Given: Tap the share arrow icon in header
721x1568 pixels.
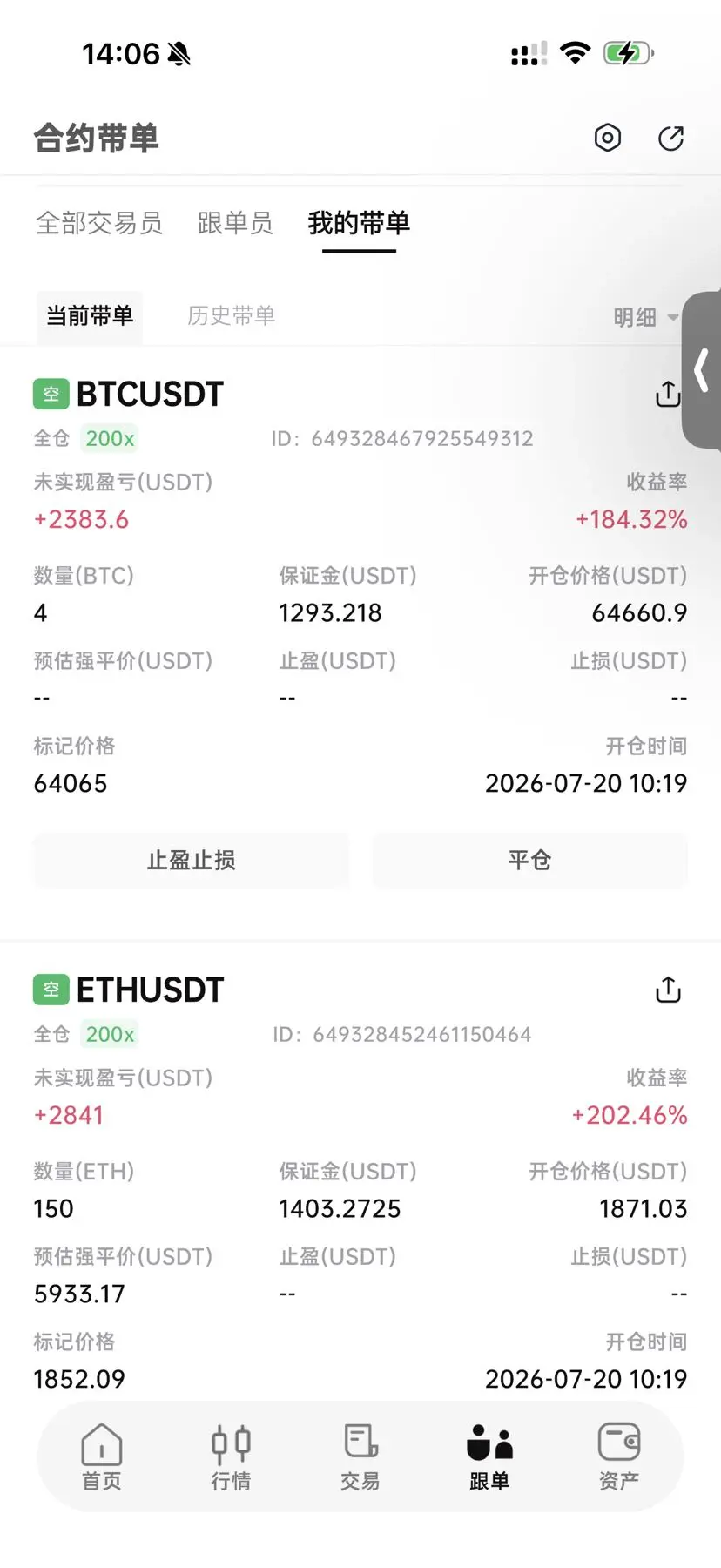Looking at the screenshot, I should point(670,138).
